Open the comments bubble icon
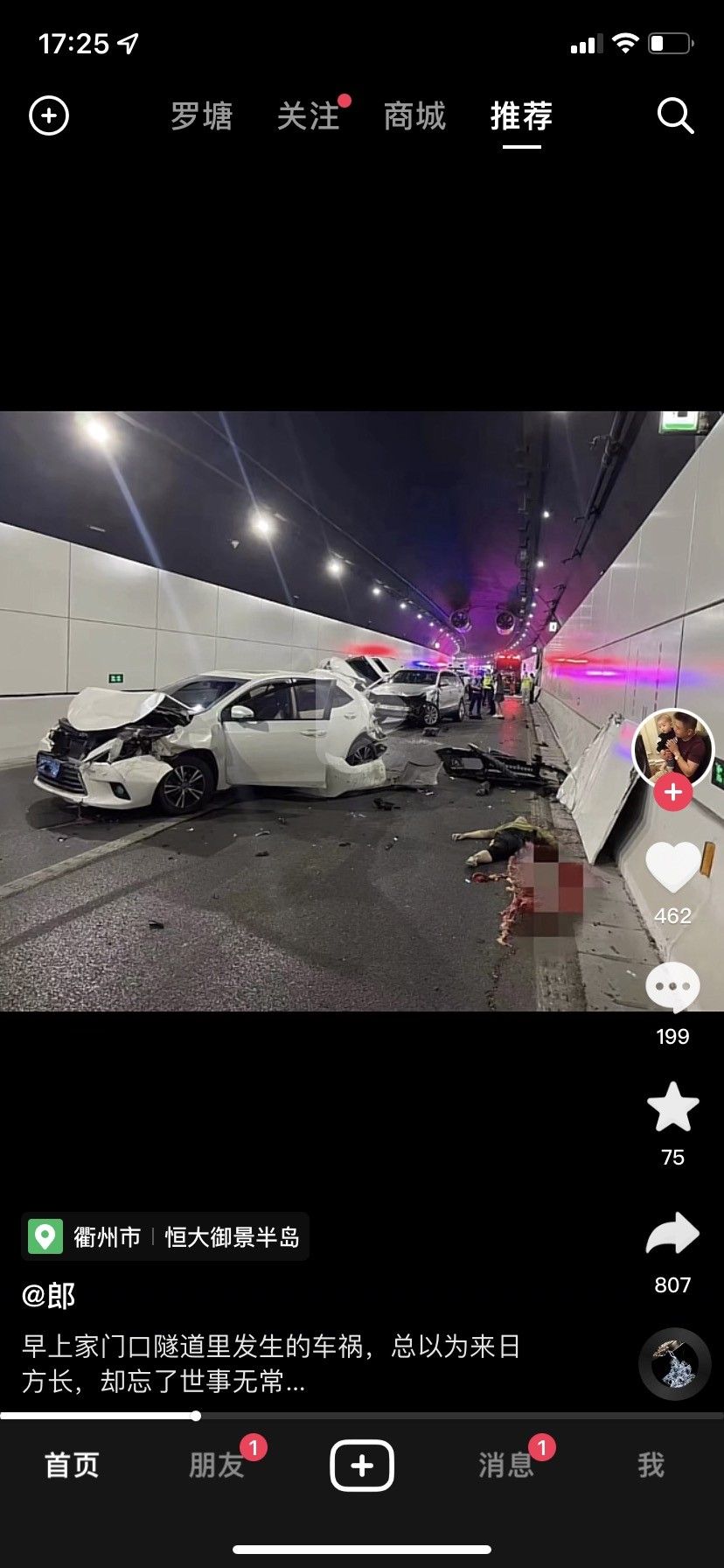Viewport: 724px width, 1568px height. [672, 987]
